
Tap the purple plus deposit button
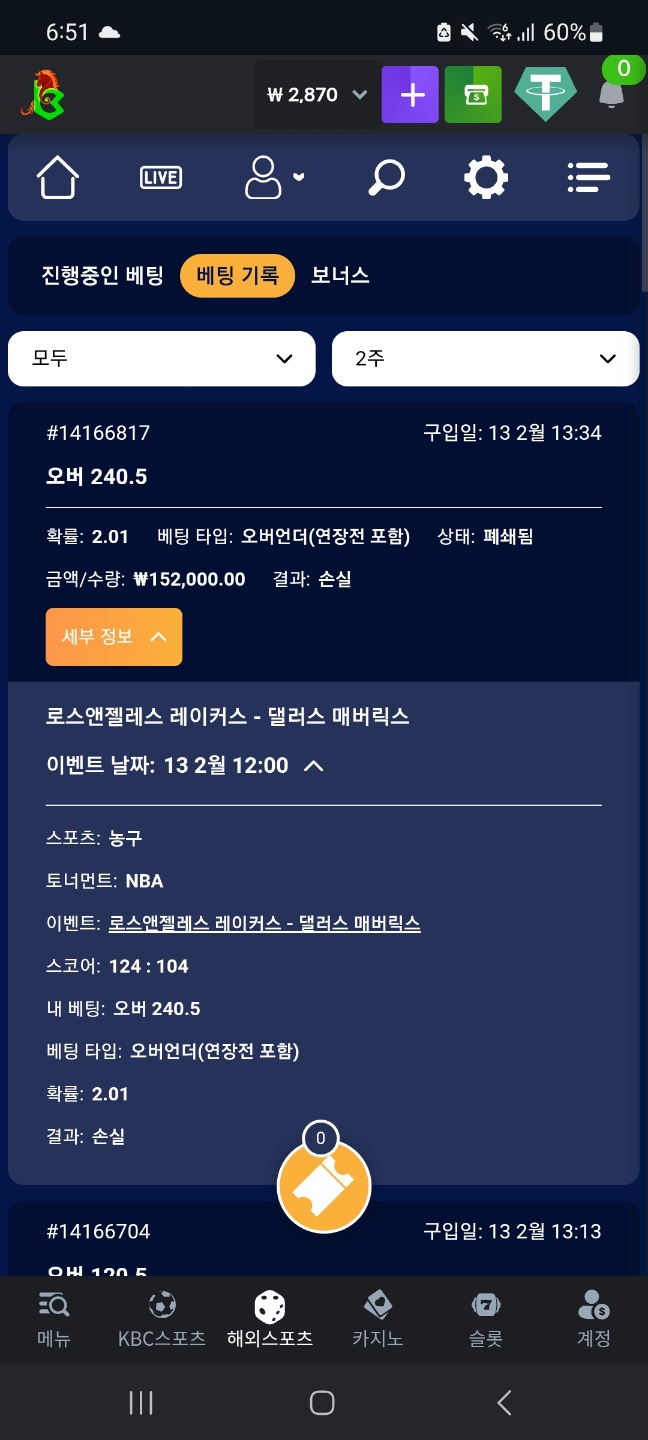pos(410,95)
